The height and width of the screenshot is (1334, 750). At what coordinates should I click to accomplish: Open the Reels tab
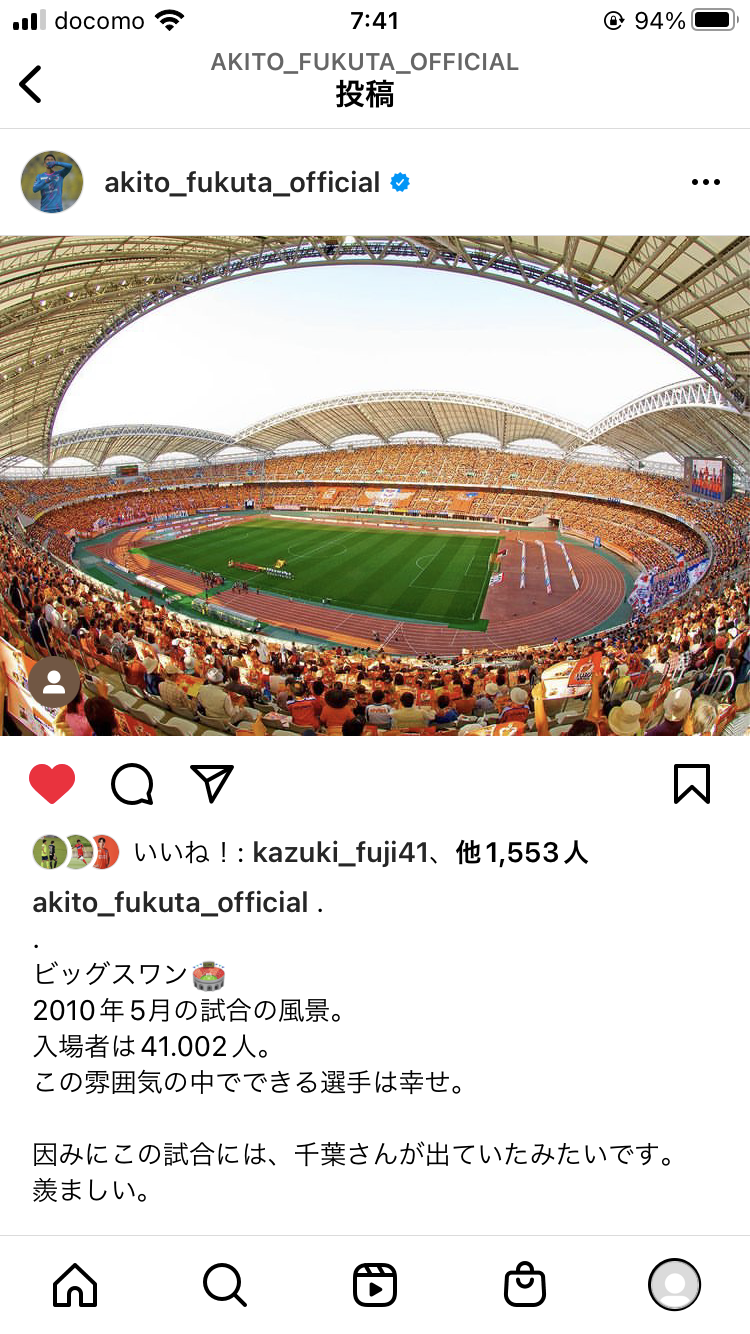click(x=375, y=1284)
